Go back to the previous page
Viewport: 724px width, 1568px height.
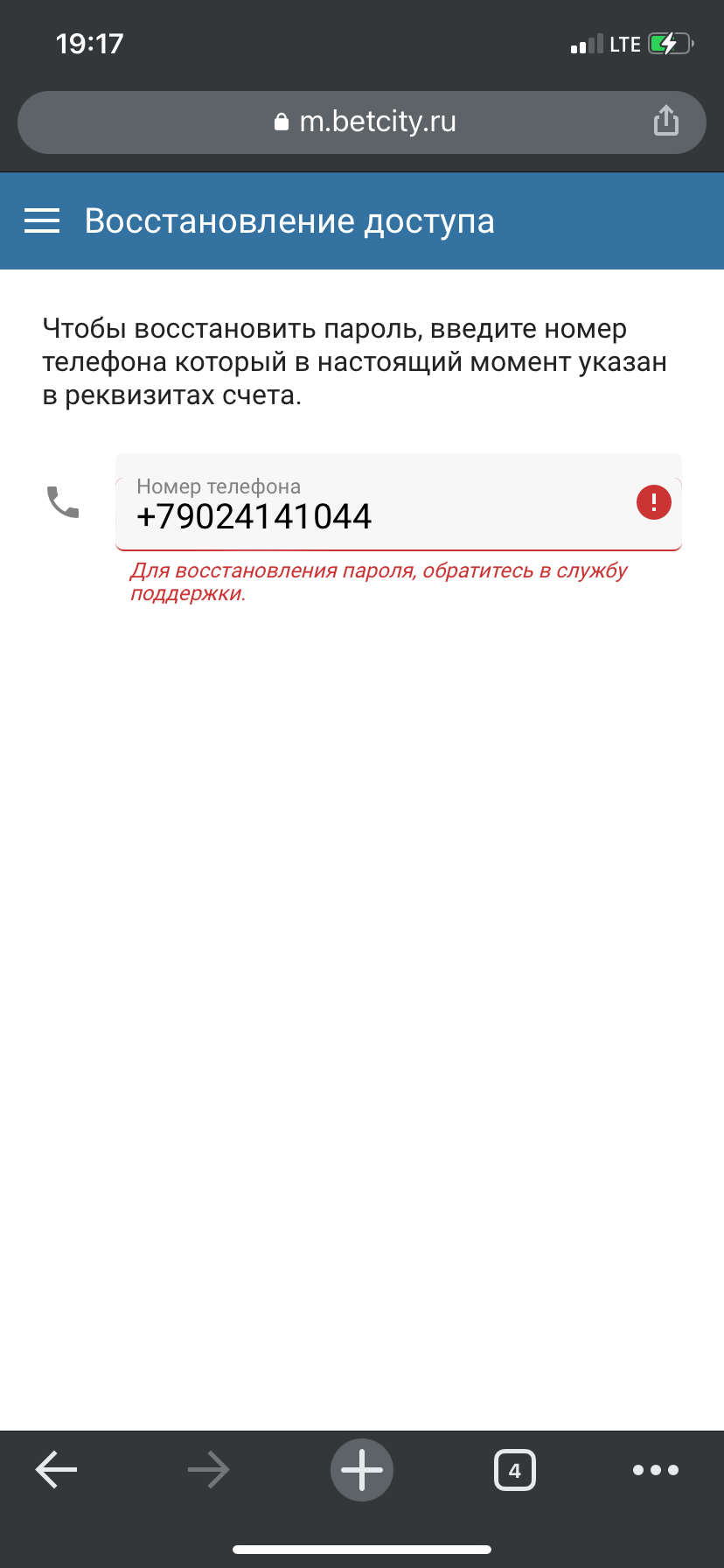pos(56,1470)
